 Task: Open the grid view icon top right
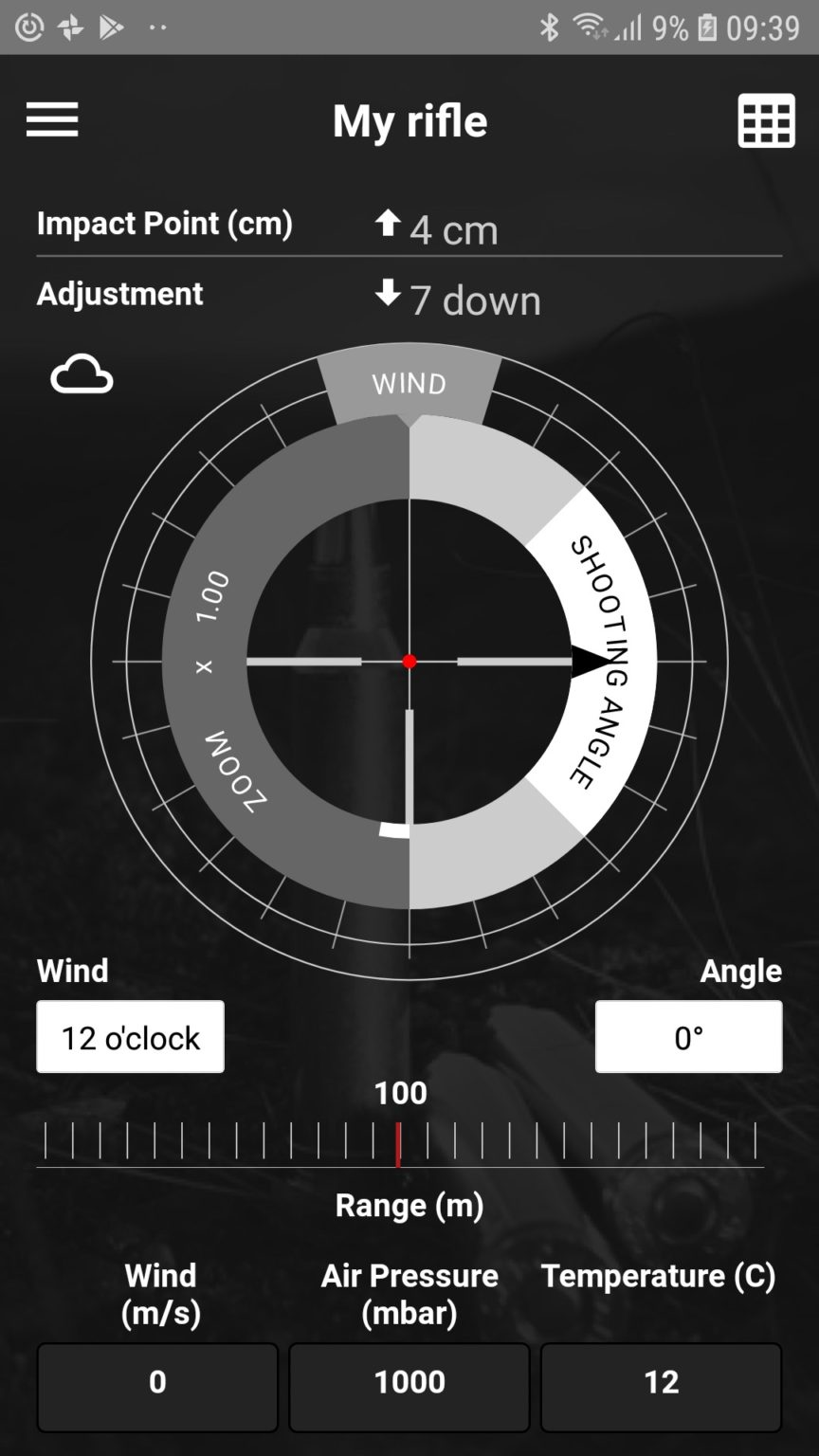(x=766, y=119)
